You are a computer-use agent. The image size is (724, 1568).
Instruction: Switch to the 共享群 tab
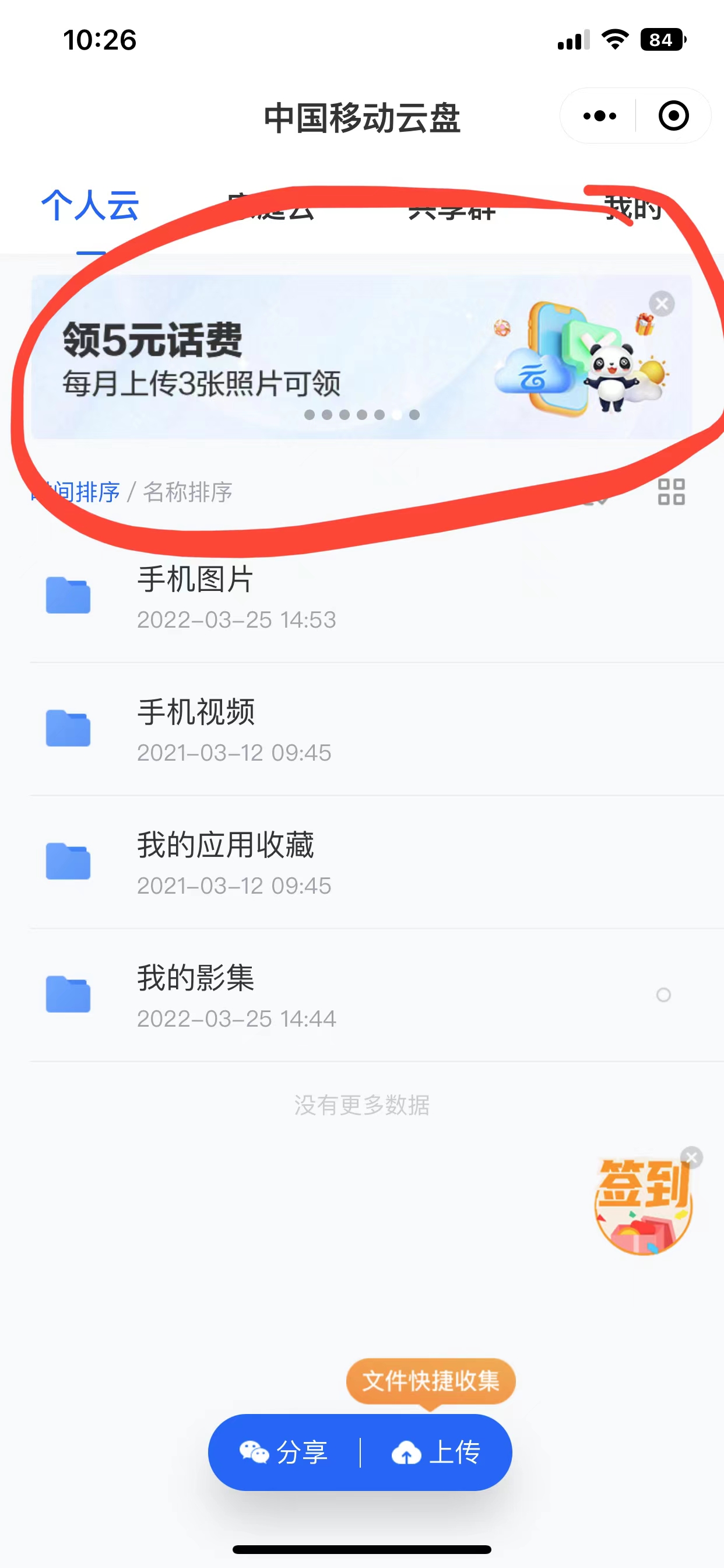453,210
